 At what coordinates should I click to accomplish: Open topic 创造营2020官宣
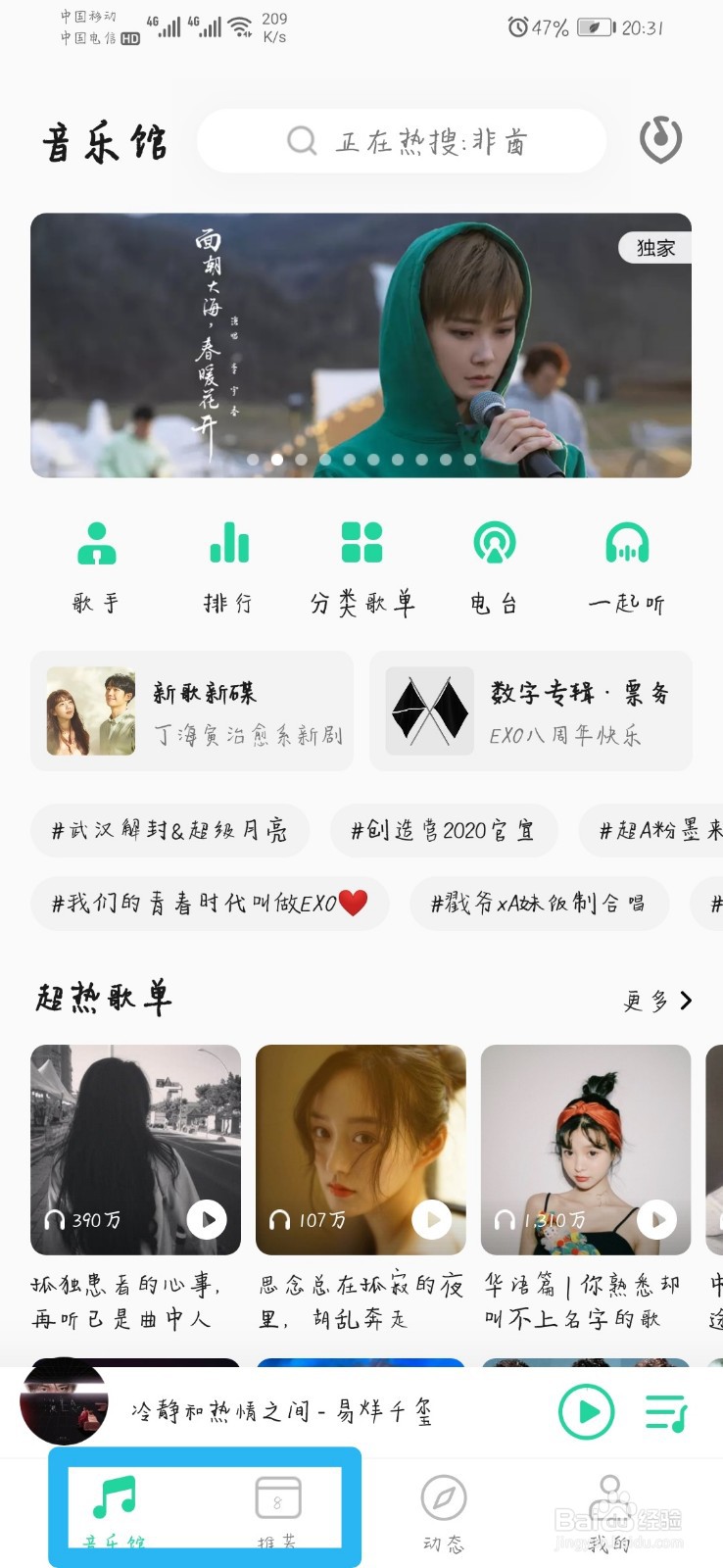click(x=443, y=830)
